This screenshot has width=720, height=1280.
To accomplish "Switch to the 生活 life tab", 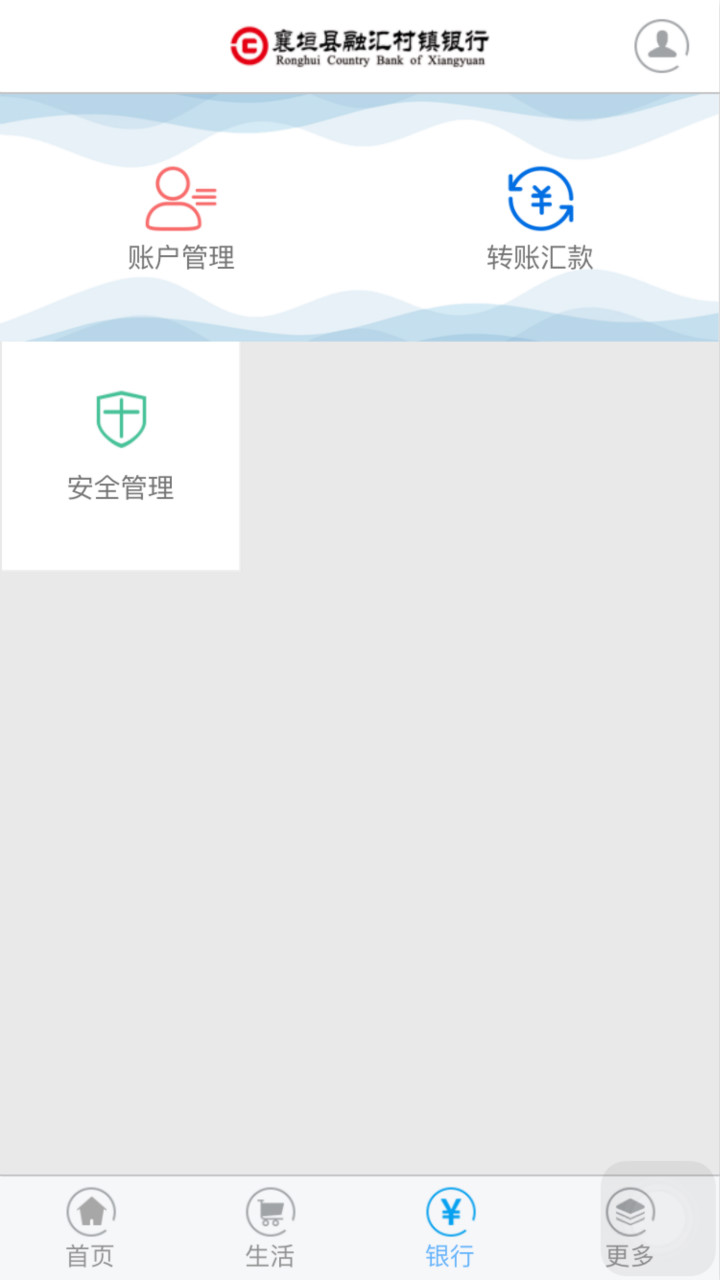I will coord(270,1228).
